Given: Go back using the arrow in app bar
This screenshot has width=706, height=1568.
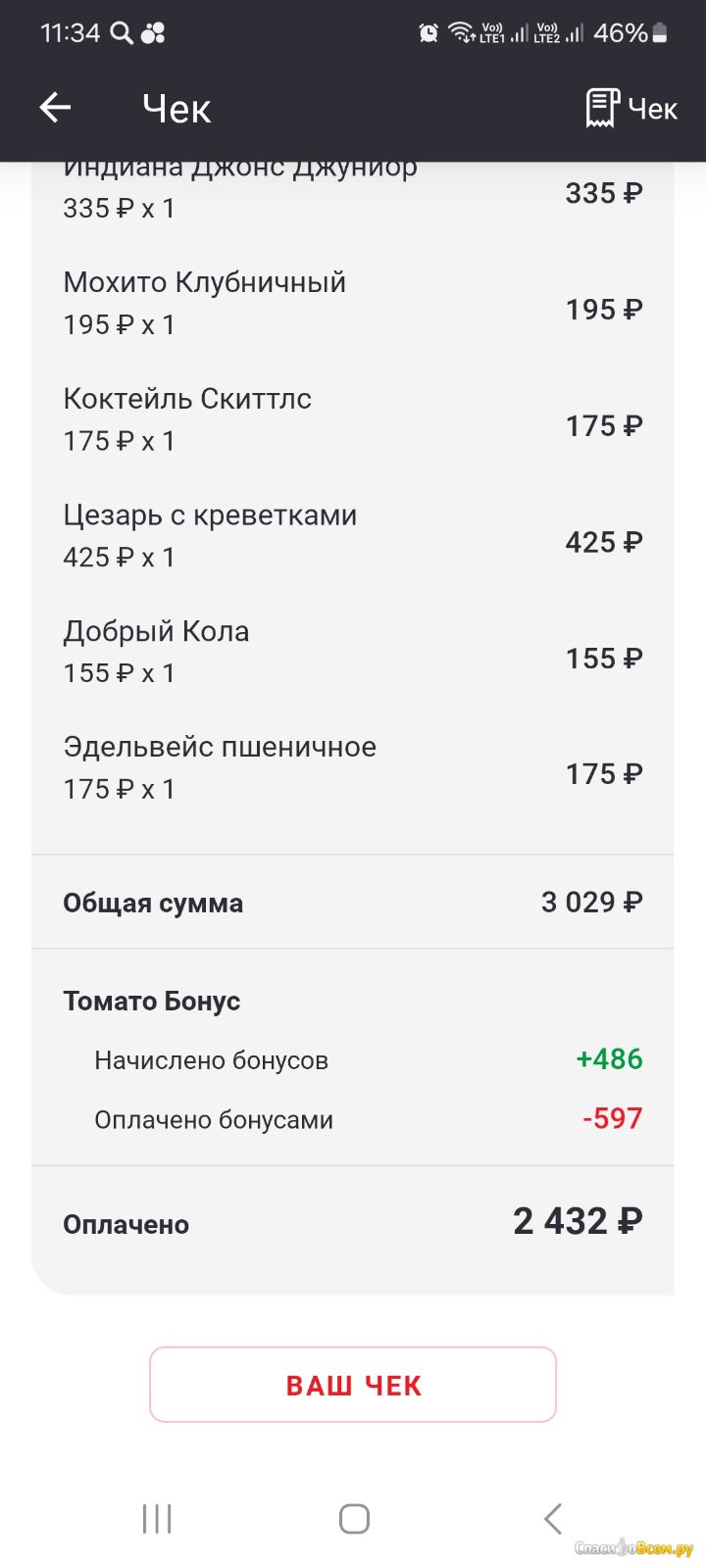Looking at the screenshot, I should point(55,108).
